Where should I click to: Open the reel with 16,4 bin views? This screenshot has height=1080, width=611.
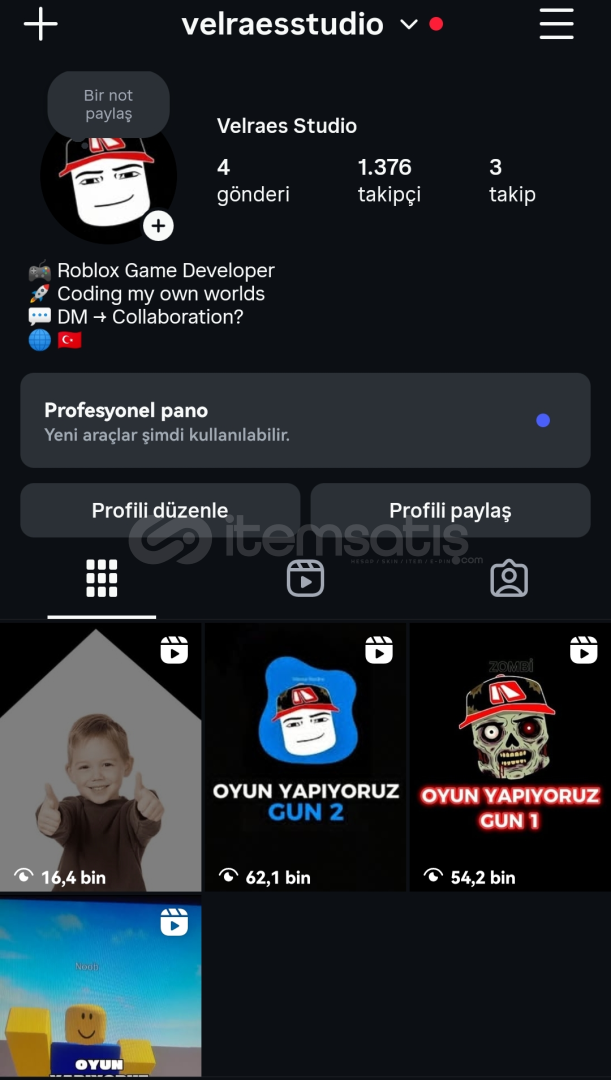point(101,757)
